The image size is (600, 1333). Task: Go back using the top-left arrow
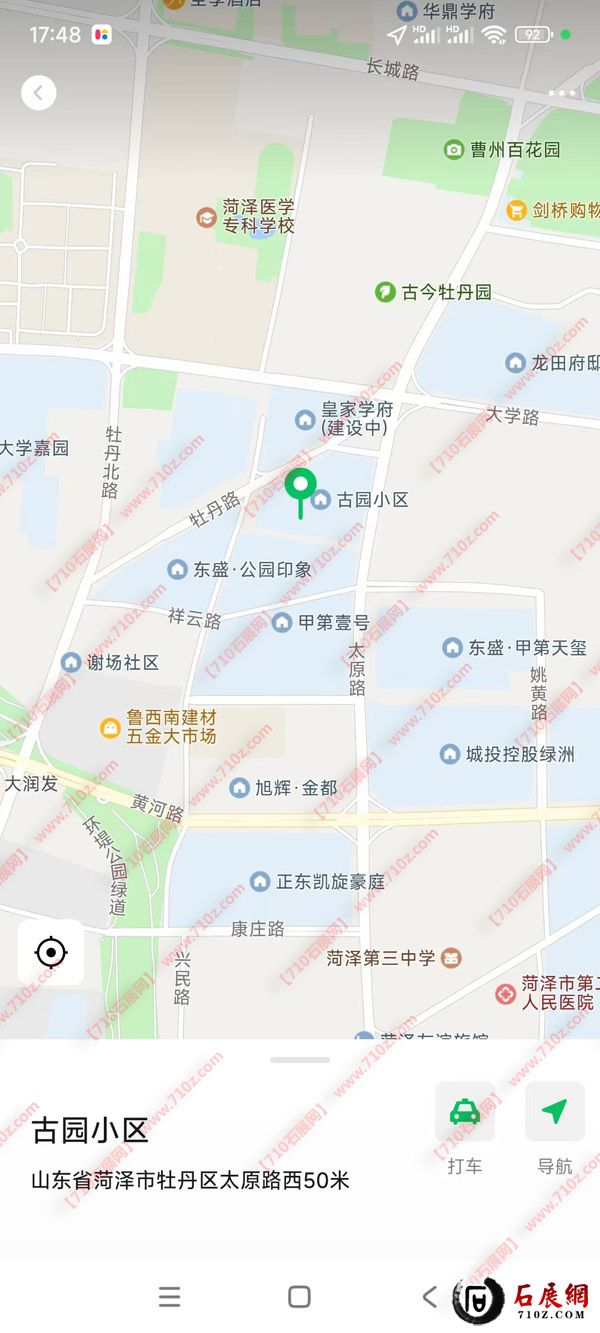tap(39, 93)
